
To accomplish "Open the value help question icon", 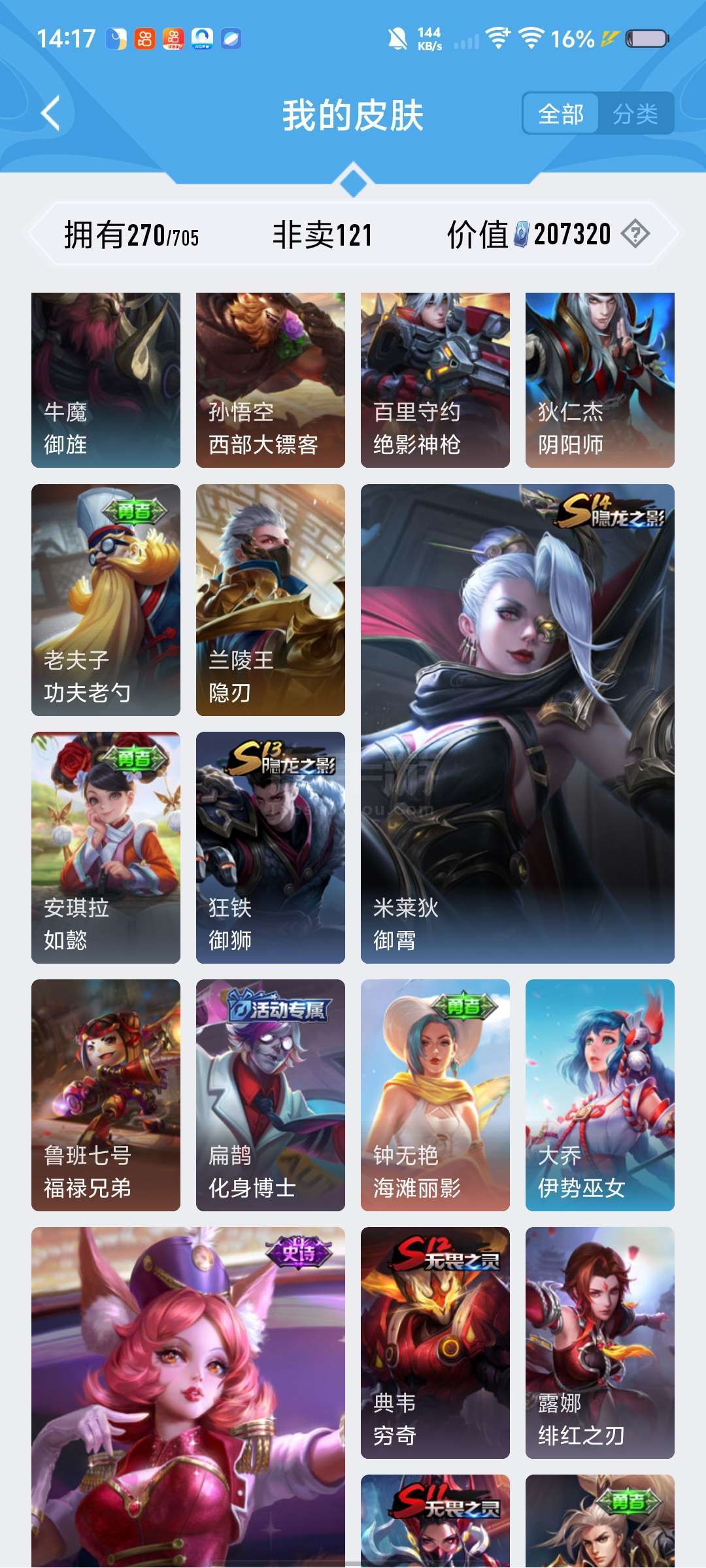I will click(635, 233).
